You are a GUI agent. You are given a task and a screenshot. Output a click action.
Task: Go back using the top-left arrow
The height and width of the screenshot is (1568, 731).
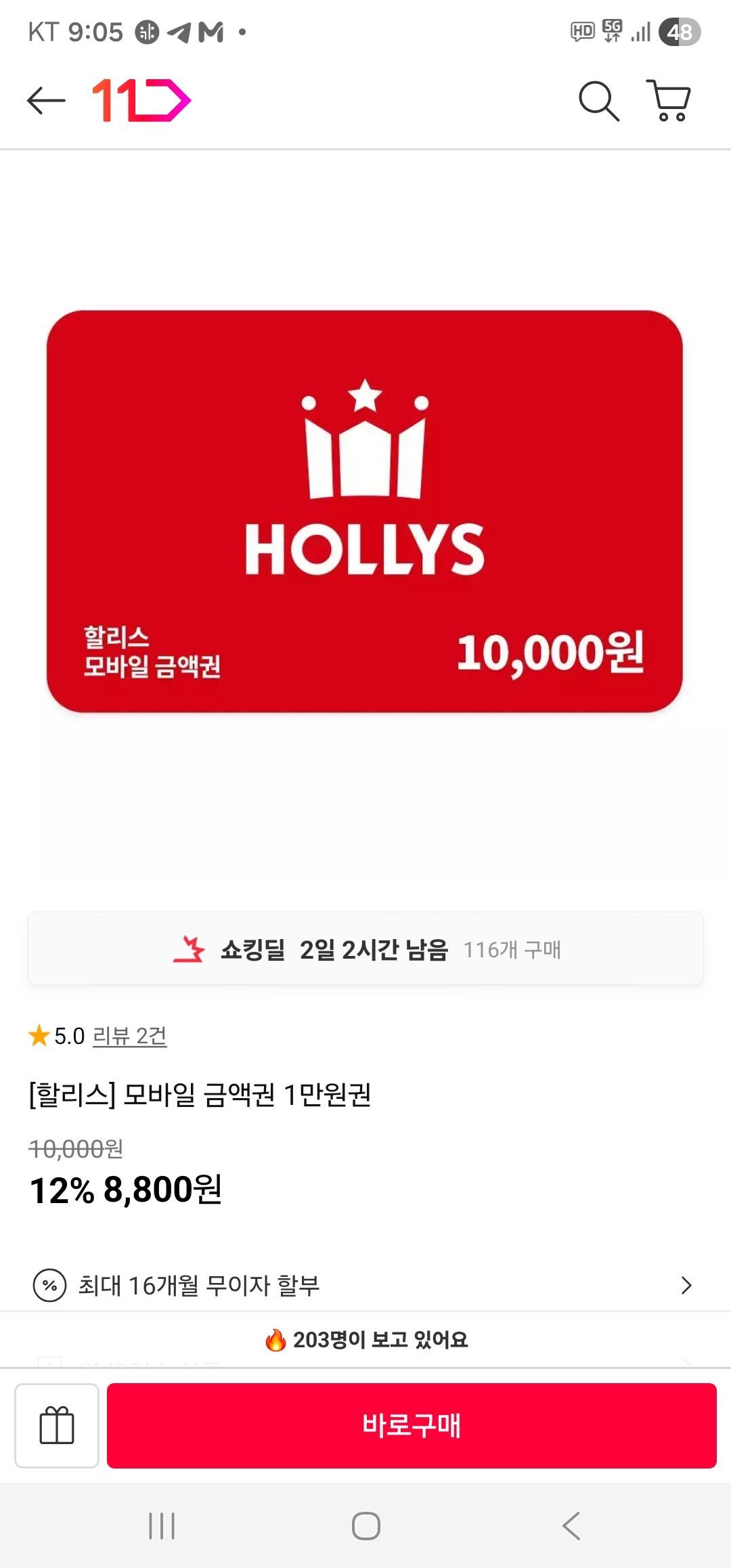pos(46,102)
